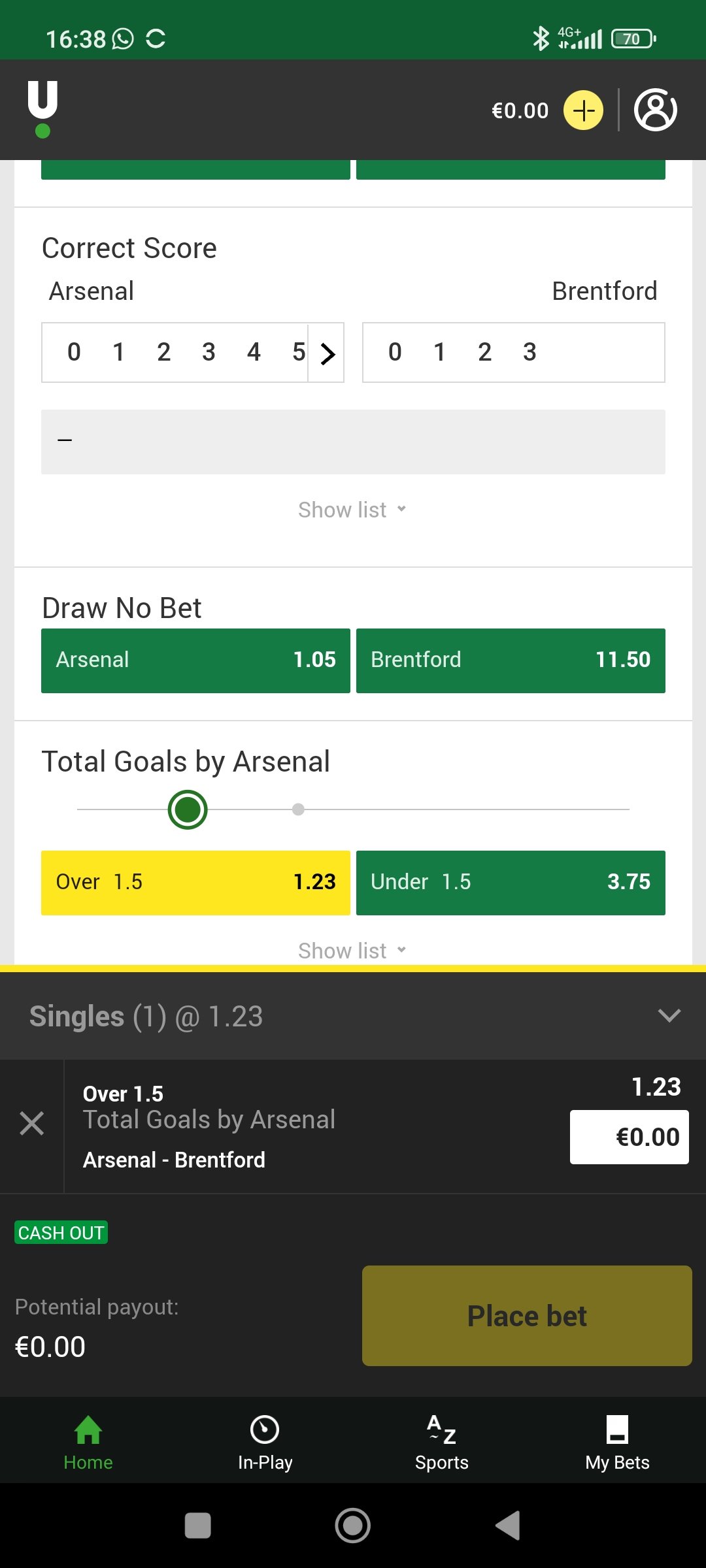Tap the Unibet logo in header
Viewport: 706px width, 1568px height.
coord(42,109)
